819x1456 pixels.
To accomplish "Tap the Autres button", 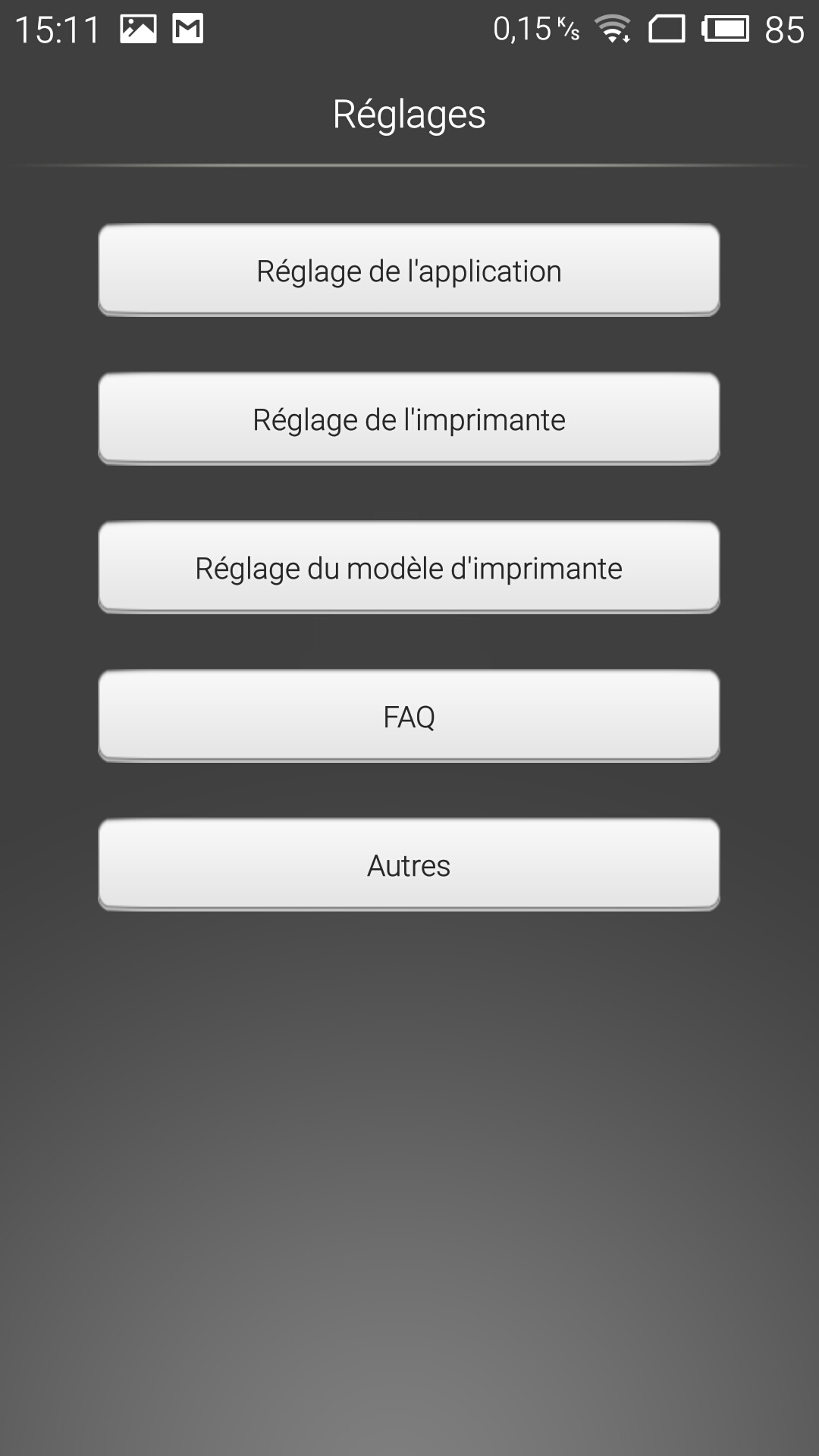I will point(409,864).
